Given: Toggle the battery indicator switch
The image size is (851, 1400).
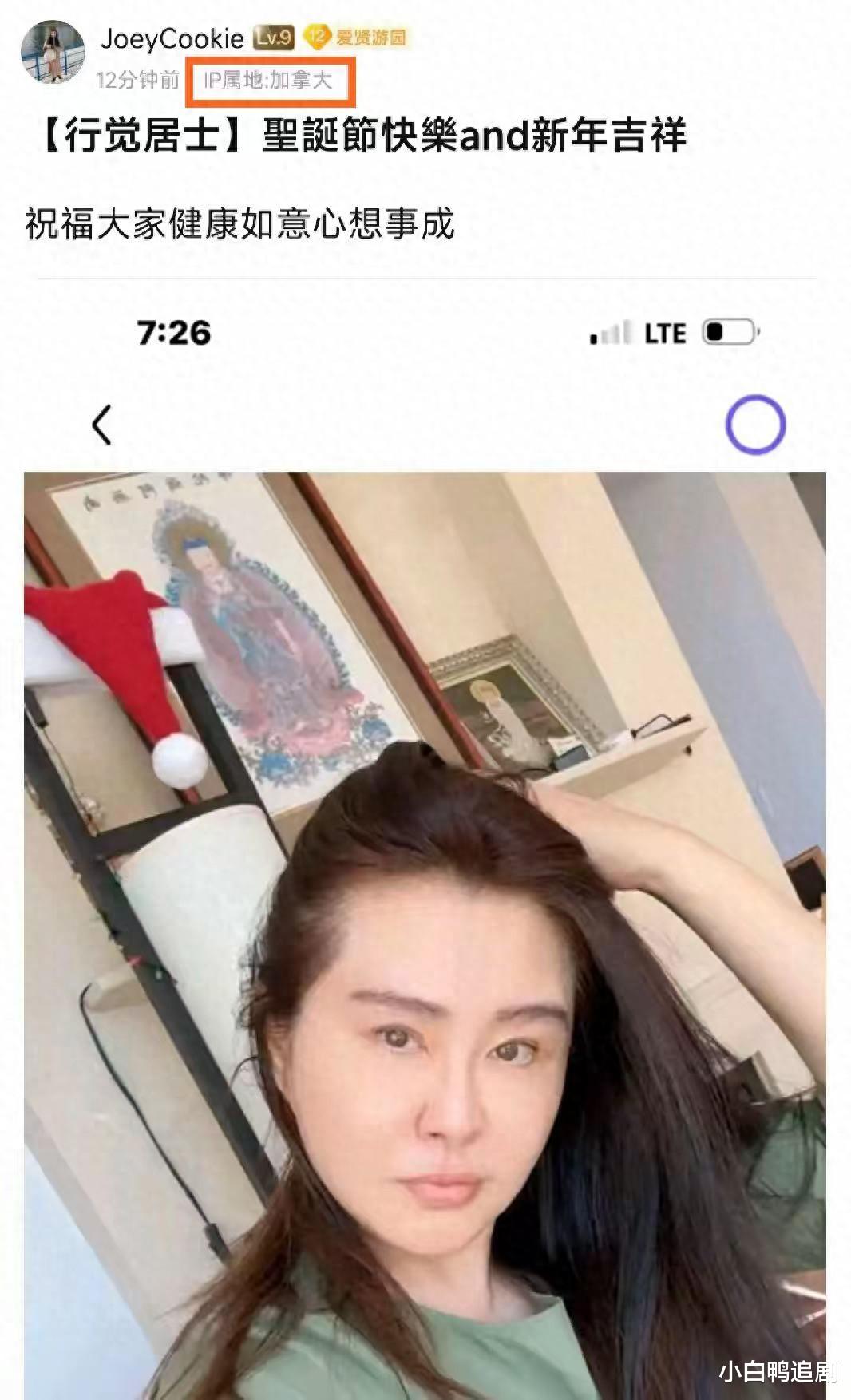Looking at the screenshot, I should [726, 333].
